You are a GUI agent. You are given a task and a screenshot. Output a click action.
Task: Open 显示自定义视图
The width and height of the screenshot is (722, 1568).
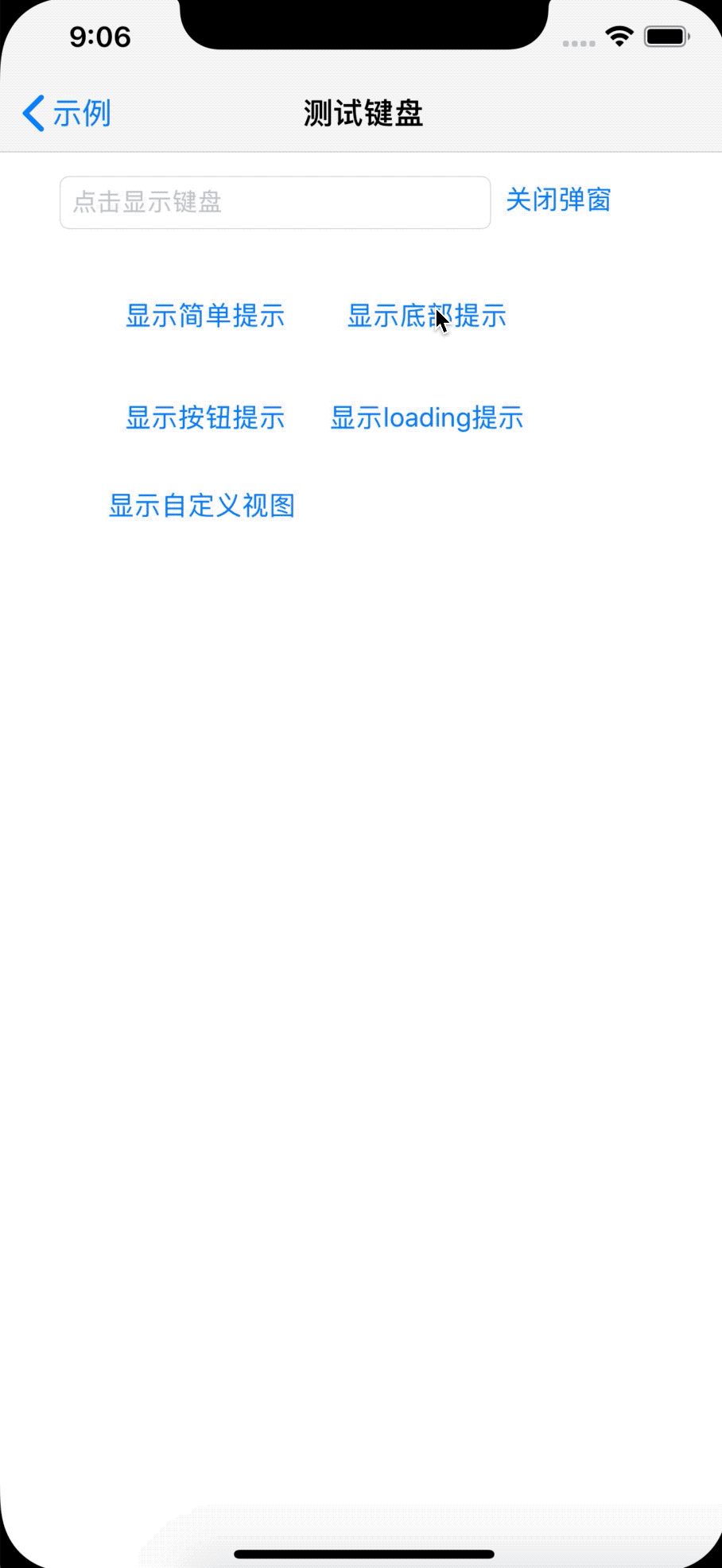(202, 506)
